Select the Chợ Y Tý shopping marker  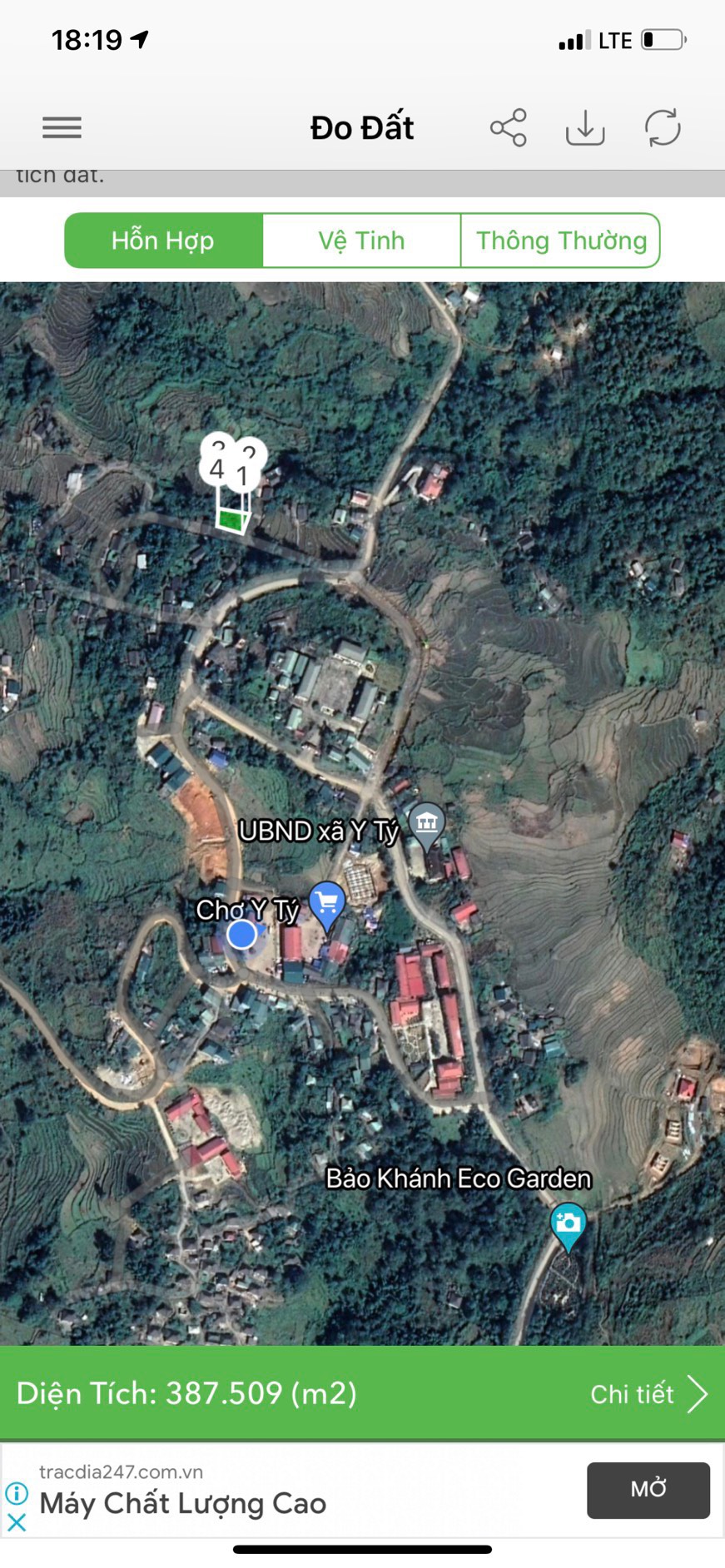(327, 902)
